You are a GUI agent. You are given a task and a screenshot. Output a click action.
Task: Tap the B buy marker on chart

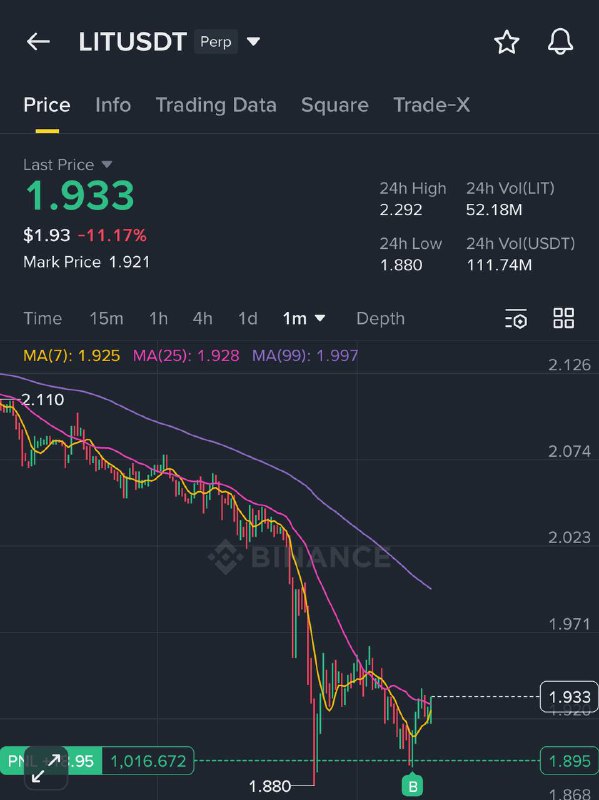click(413, 785)
